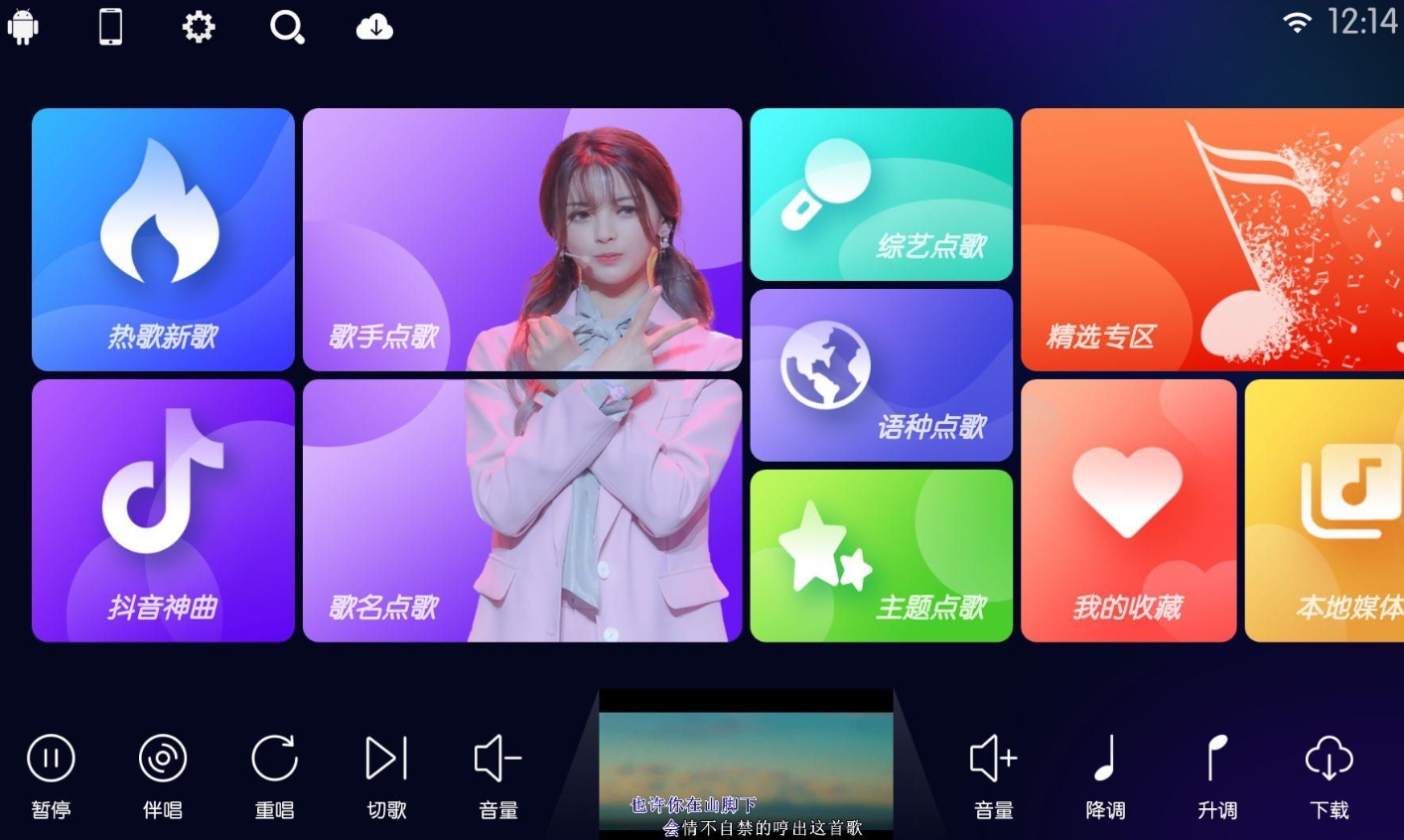Open the phone connection icon

click(110, 27)
